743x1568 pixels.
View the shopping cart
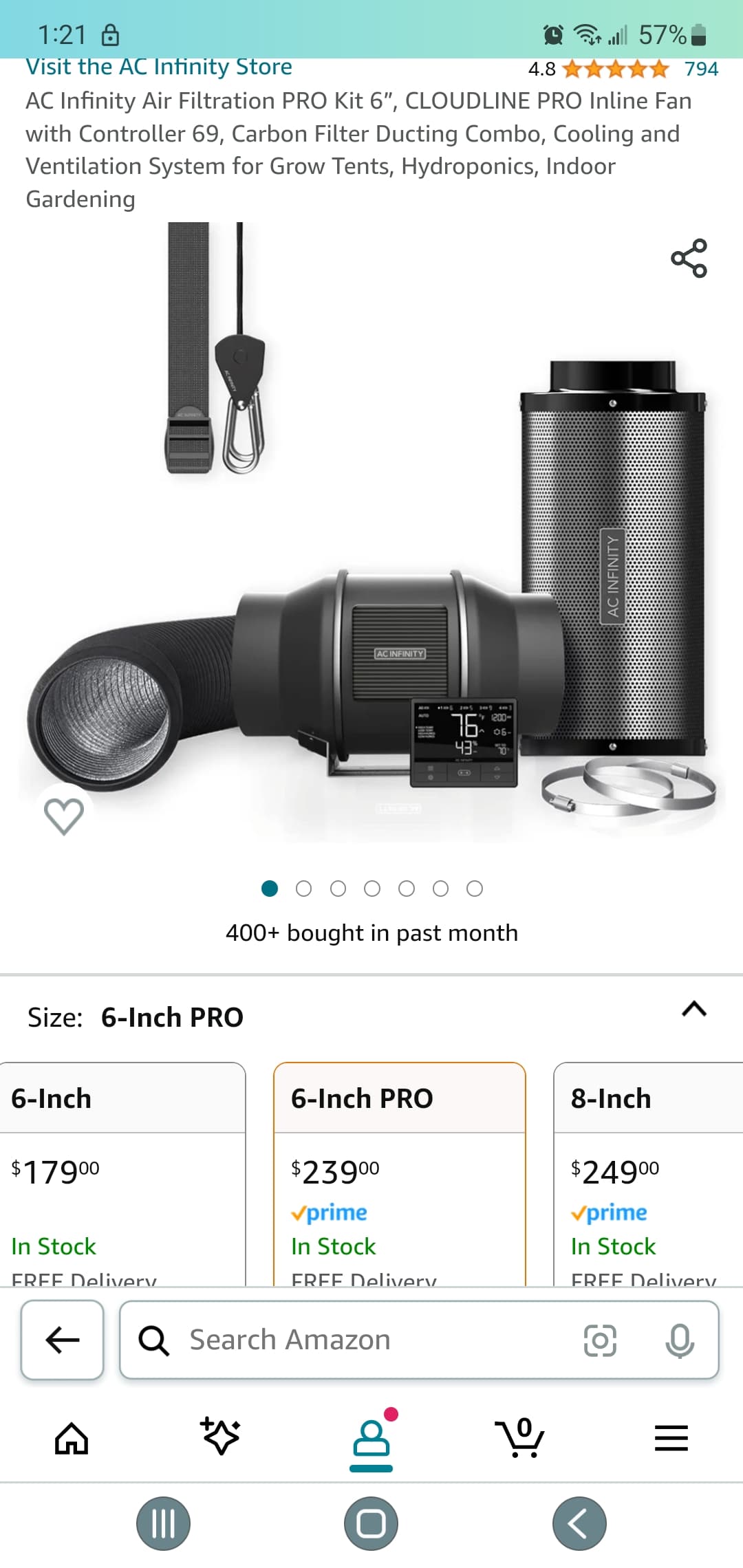(519, 1437)
